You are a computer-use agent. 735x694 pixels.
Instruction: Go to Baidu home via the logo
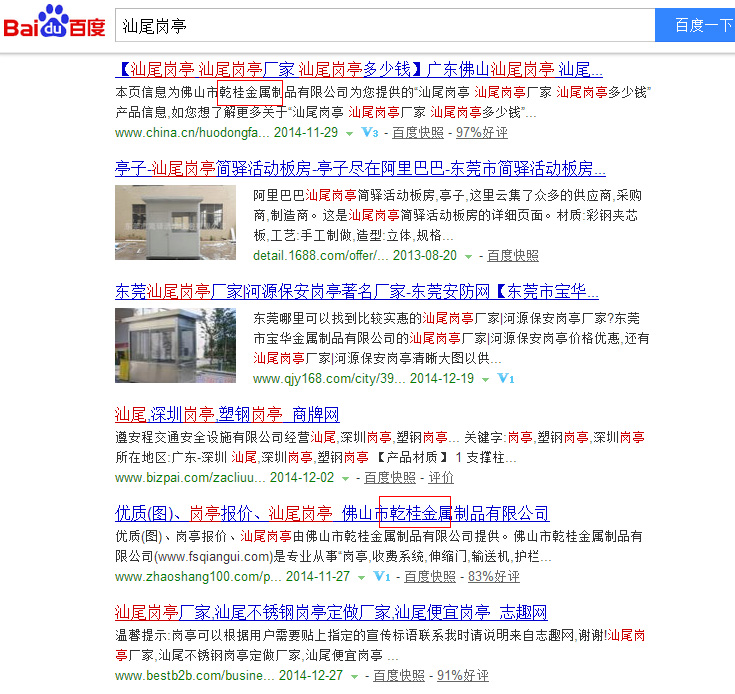coord(54,22)
